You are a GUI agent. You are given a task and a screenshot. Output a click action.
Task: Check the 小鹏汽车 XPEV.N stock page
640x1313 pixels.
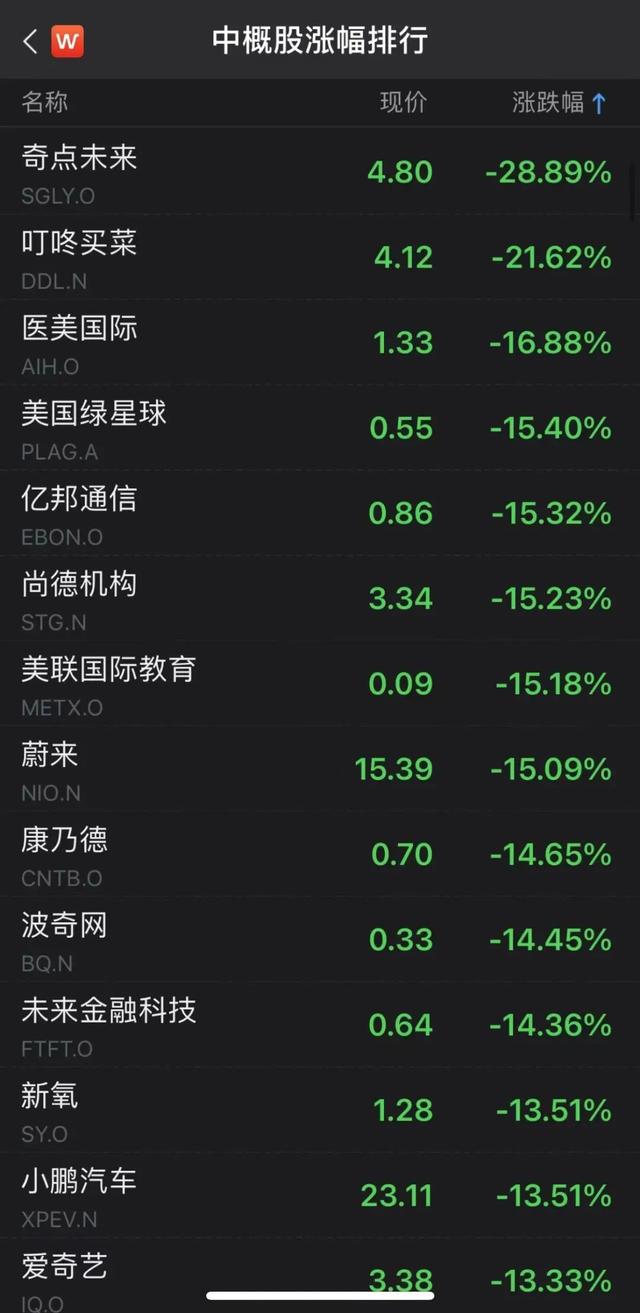point(320,1195)
